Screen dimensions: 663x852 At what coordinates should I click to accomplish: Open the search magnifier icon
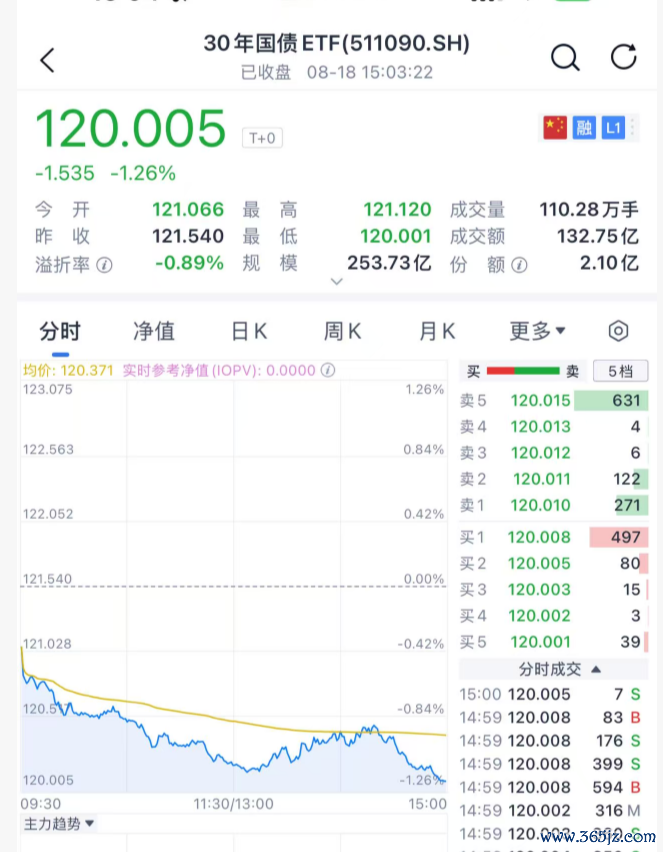tap(565, 57)
